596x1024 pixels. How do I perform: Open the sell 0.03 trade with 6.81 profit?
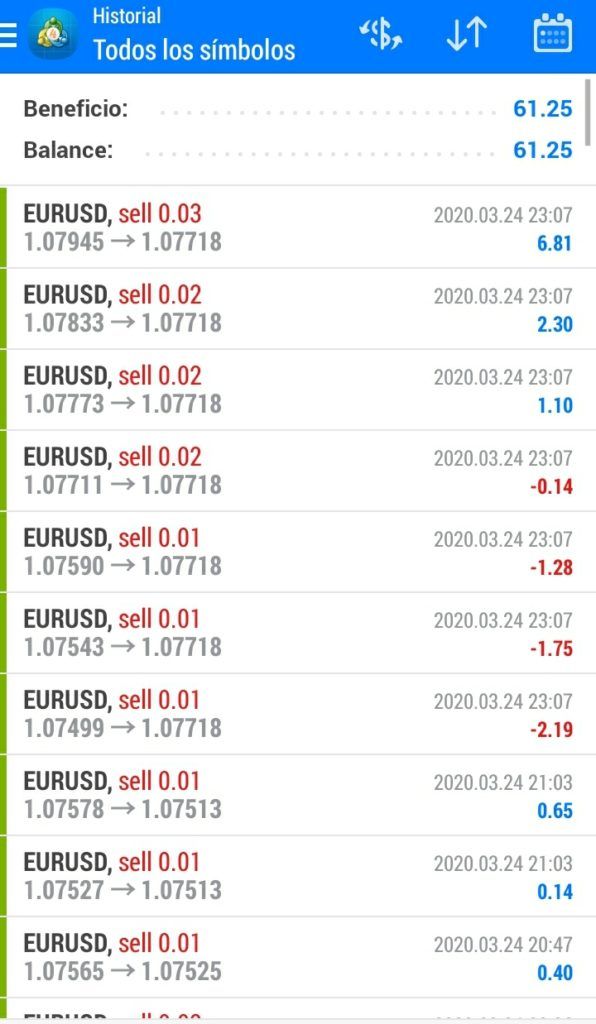click(298, 227)
